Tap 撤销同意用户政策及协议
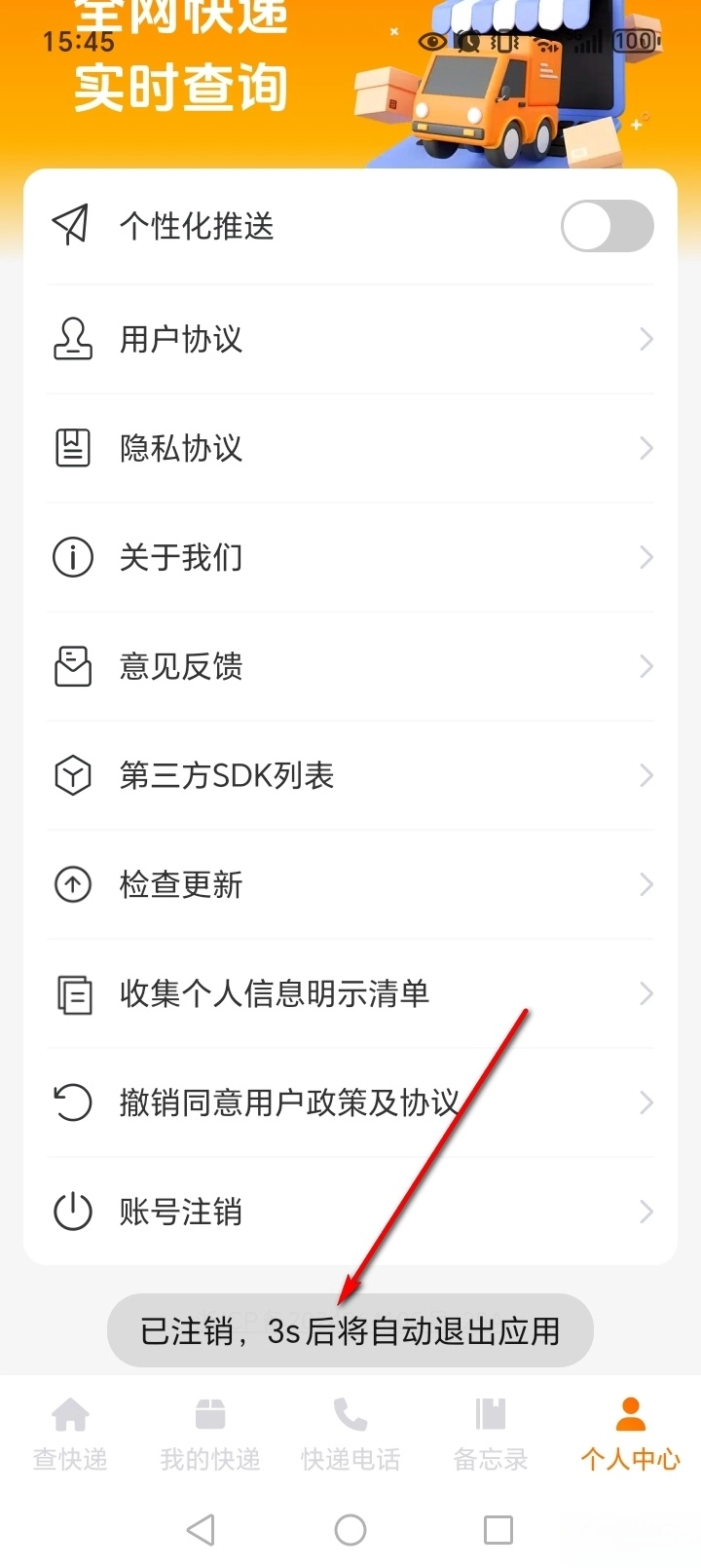The height and width of the screenshot is (1568, 701). click(x=350, y=1102)
